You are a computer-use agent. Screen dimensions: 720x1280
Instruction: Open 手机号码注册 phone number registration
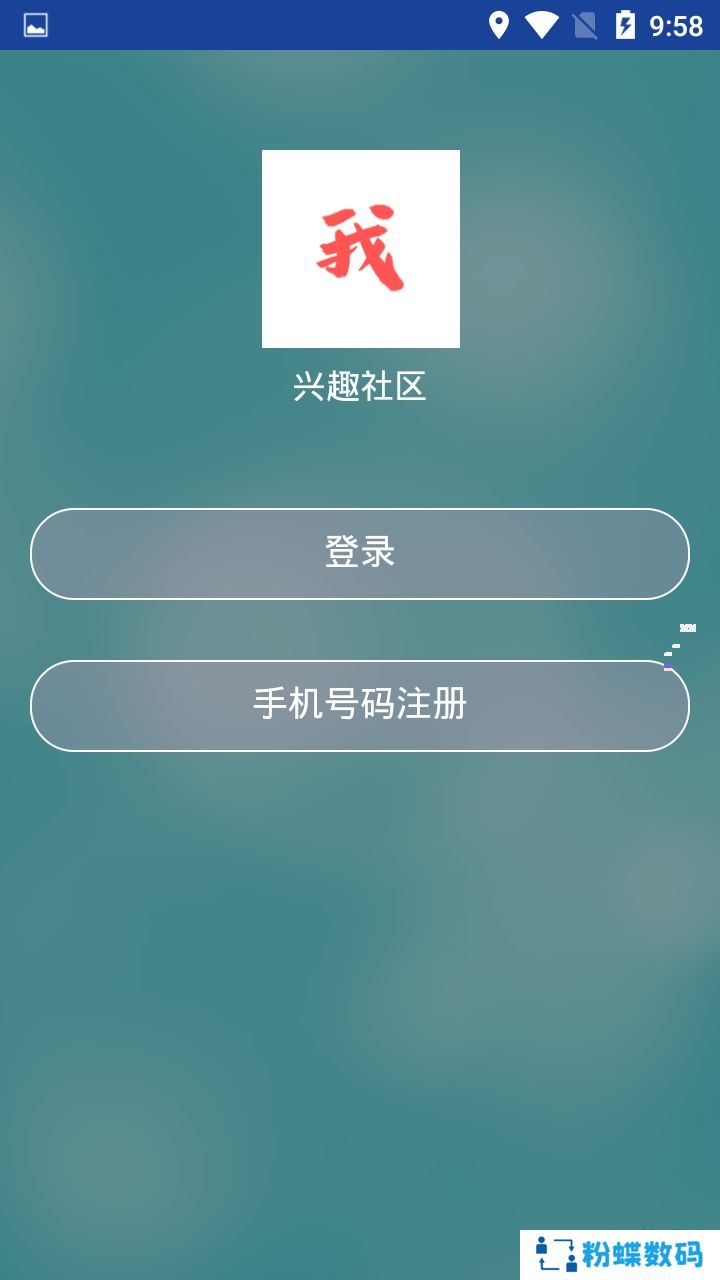(360, 705)
